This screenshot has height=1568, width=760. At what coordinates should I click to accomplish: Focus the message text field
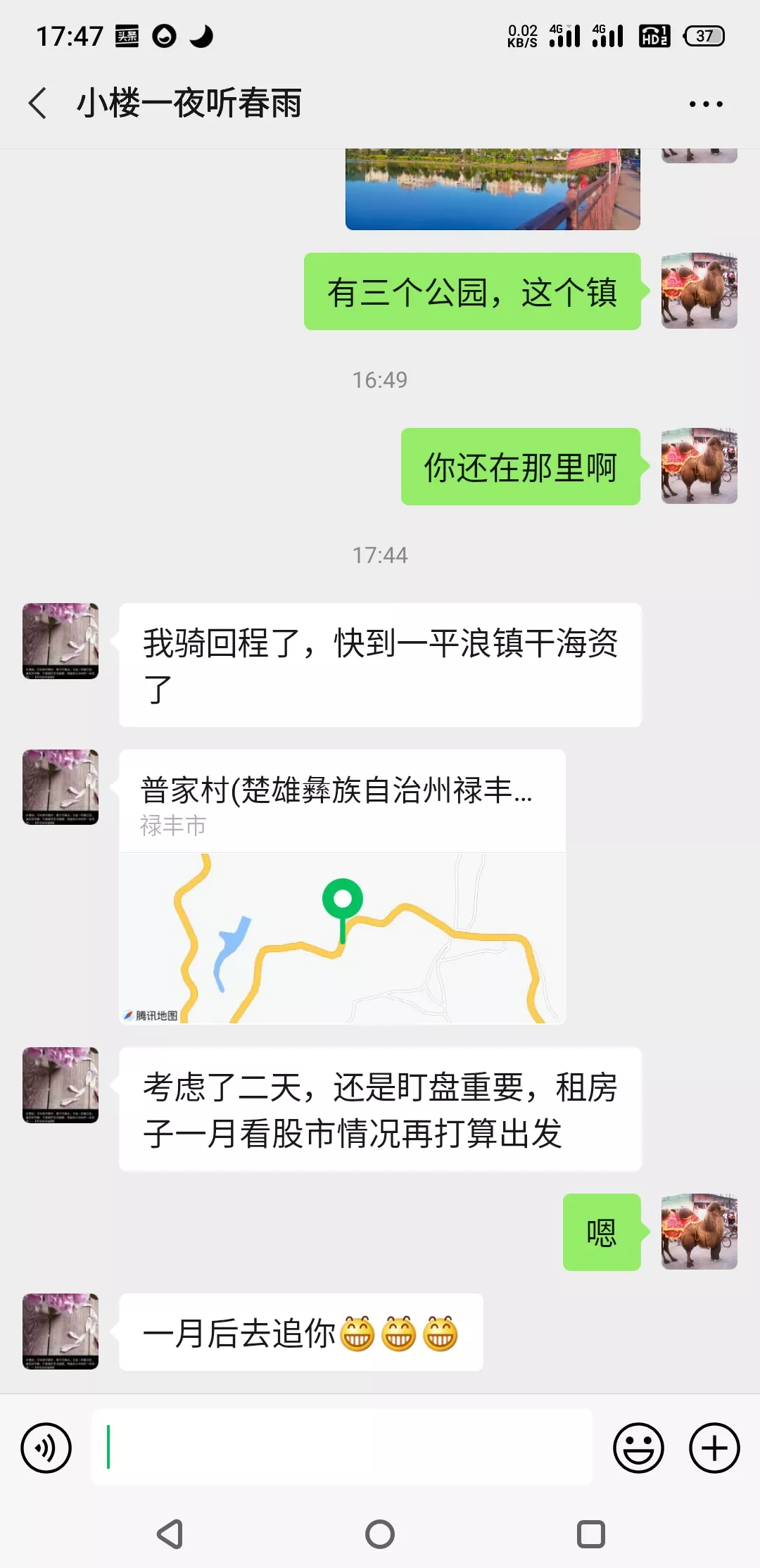[x=342, y=1448]
